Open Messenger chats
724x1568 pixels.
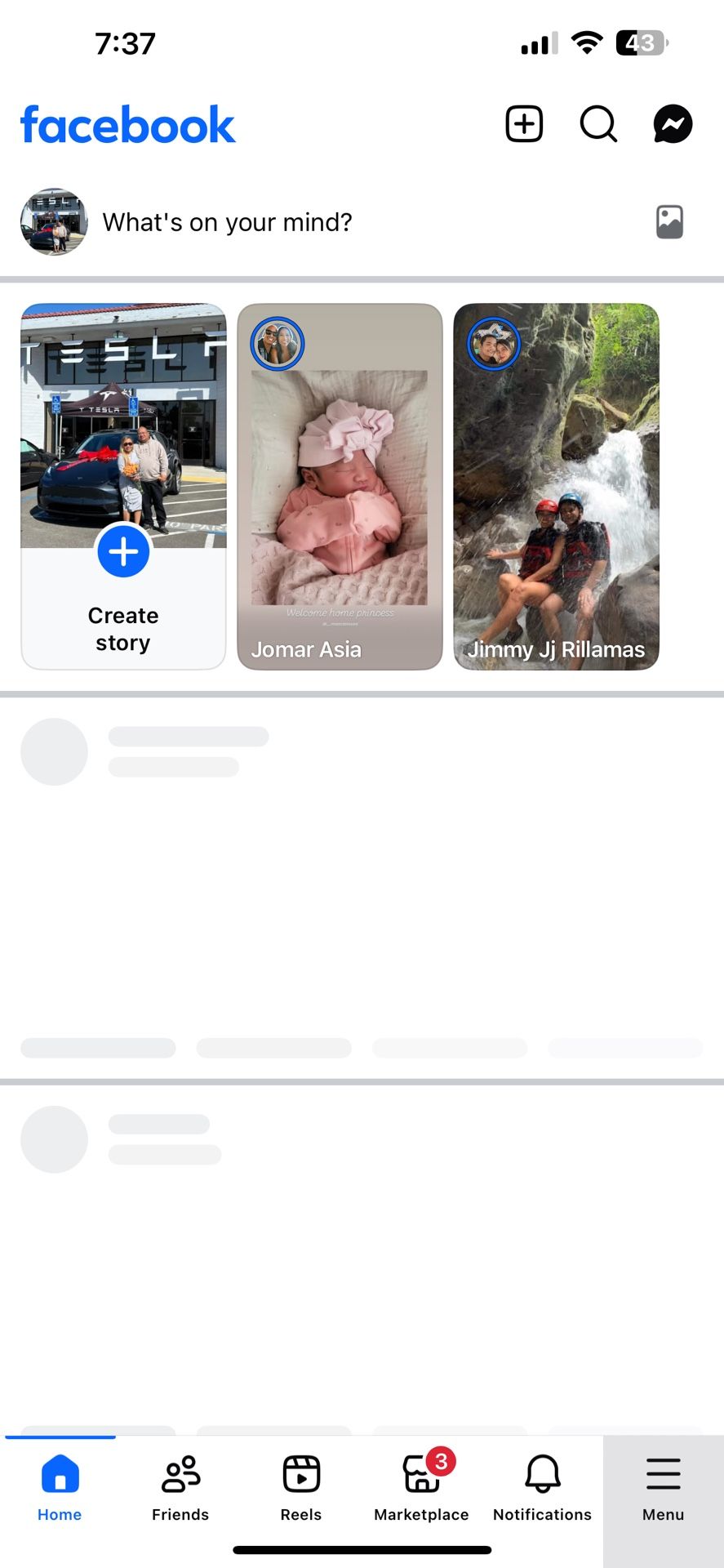pos(673,124)
